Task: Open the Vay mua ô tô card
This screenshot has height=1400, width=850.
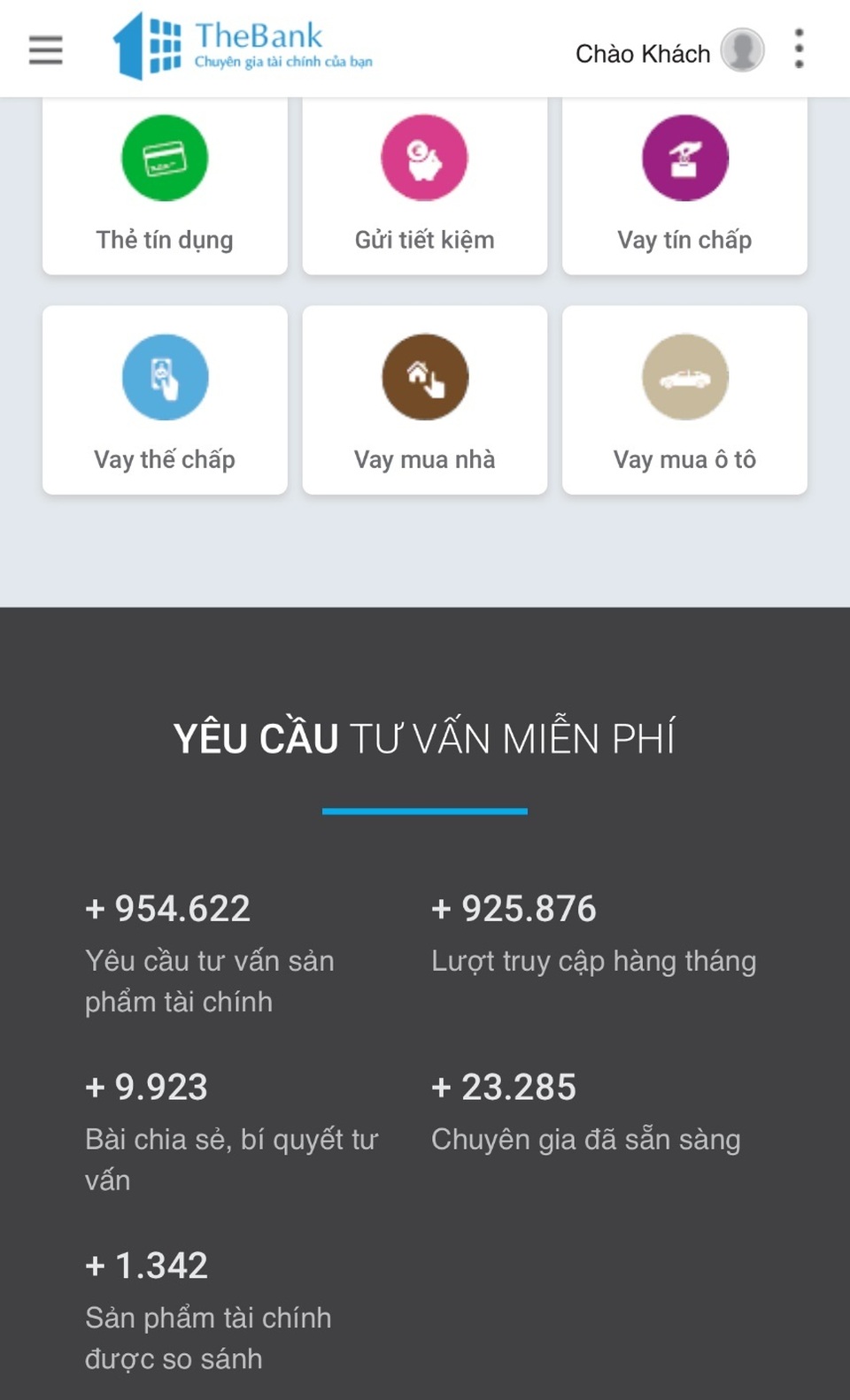Action: coord(684,400)
